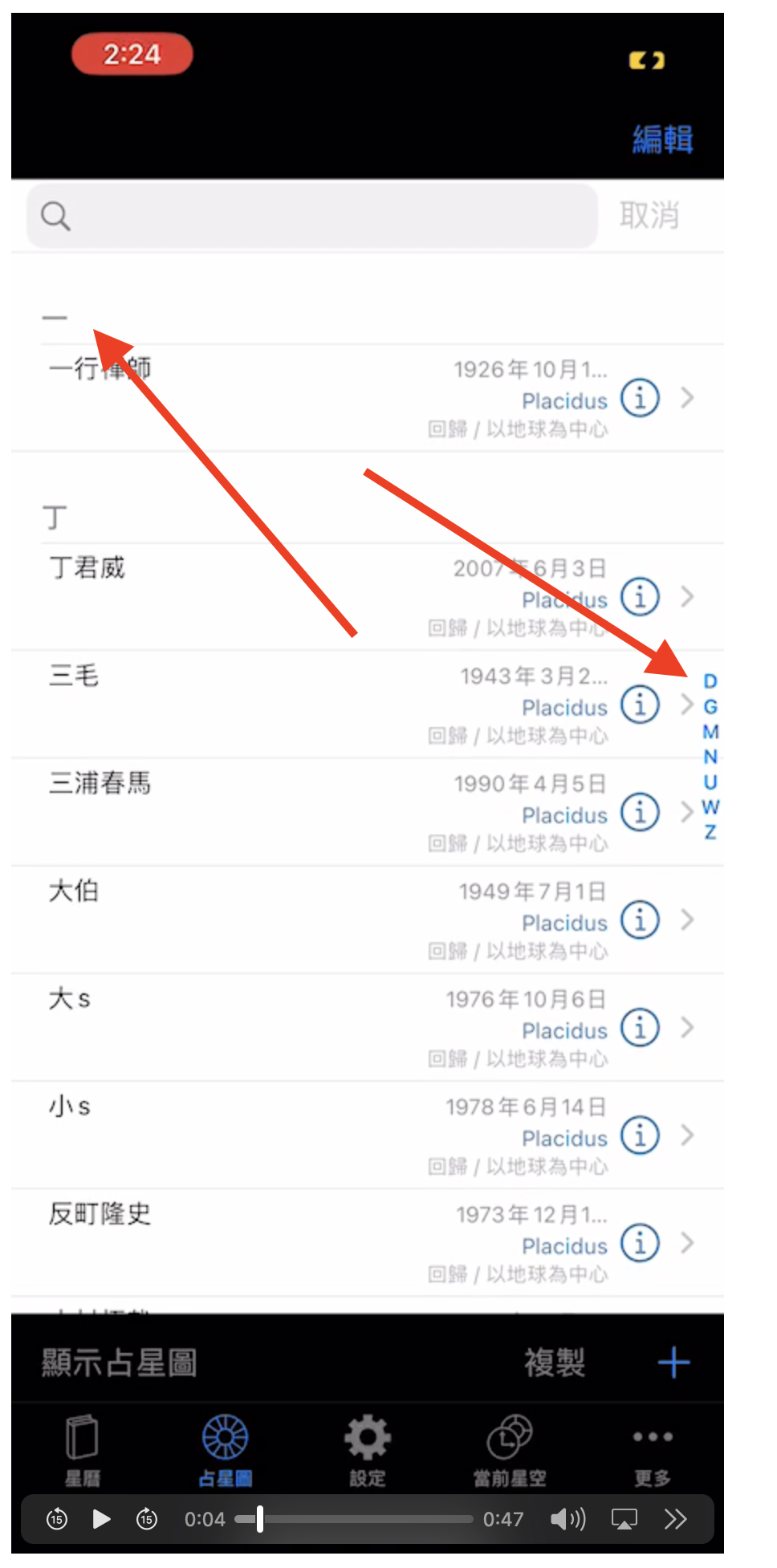Select the 大s row
The width and height of the screenshot is (777, 1568).
[368, 1027]
